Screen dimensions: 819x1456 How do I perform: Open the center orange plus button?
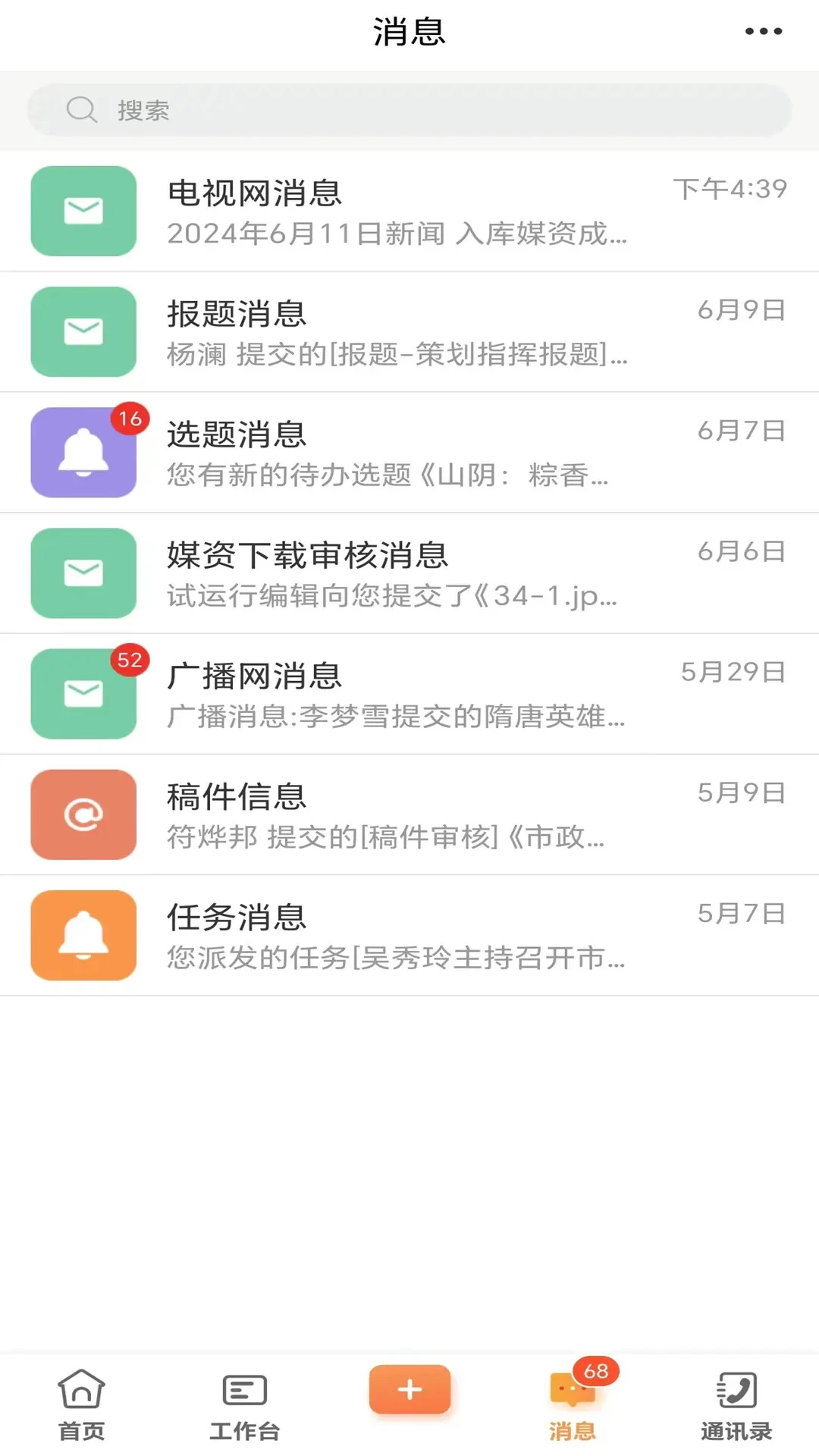(x=409, y=1389)
